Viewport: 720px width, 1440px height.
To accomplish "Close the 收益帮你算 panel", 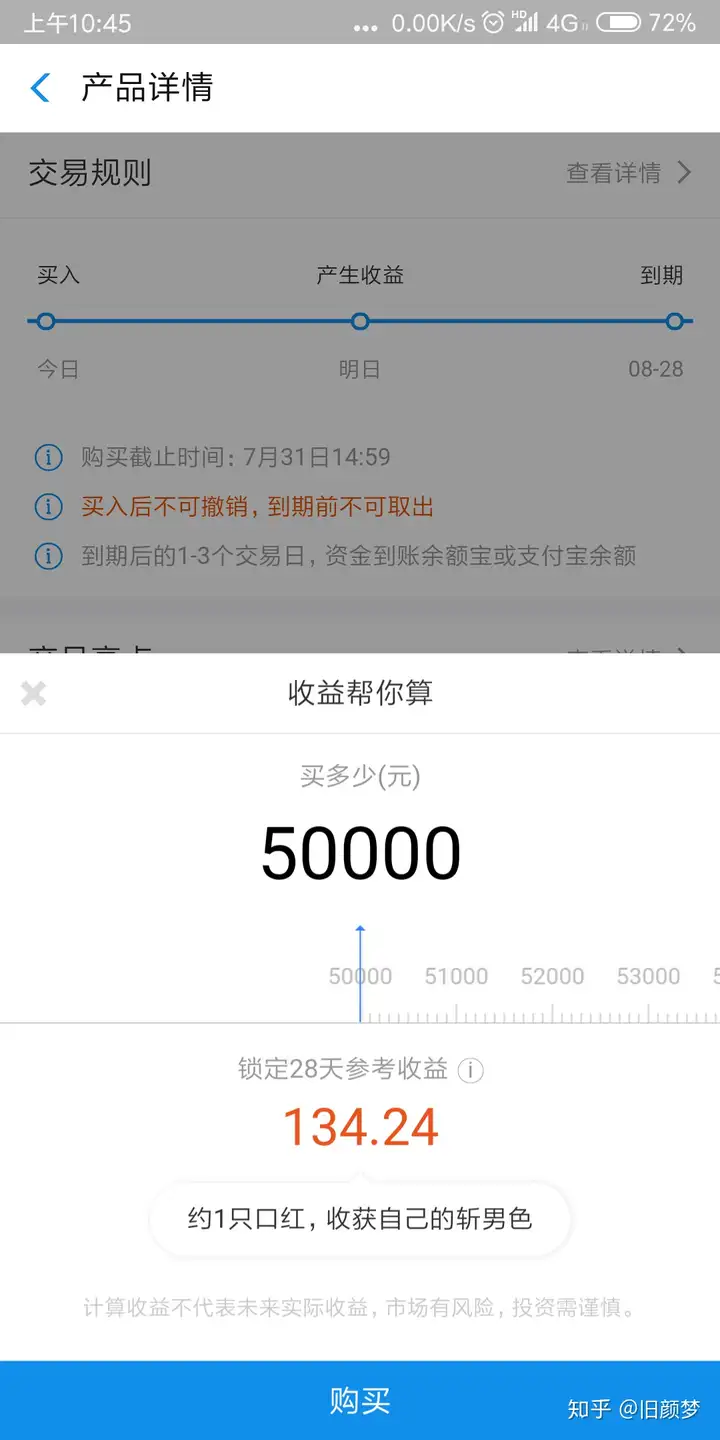I will pyautogui.click(x=34, y=693).
